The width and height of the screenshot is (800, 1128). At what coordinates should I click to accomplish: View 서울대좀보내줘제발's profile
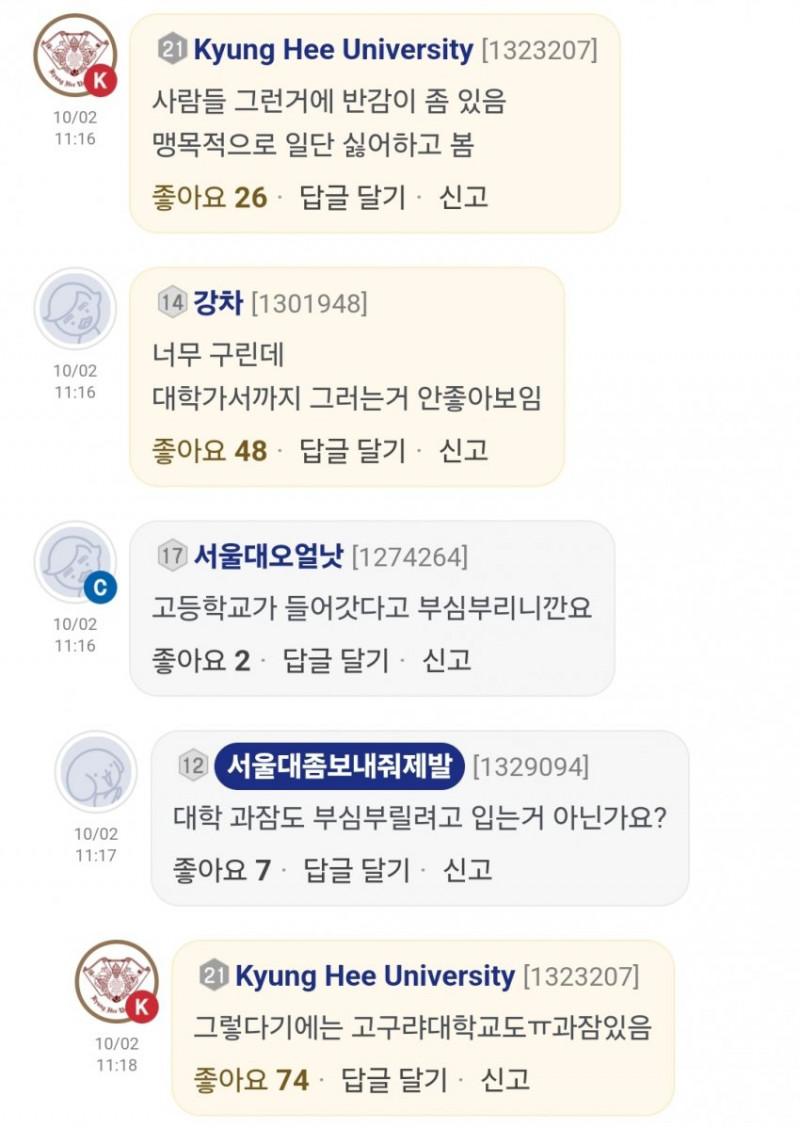339,768
